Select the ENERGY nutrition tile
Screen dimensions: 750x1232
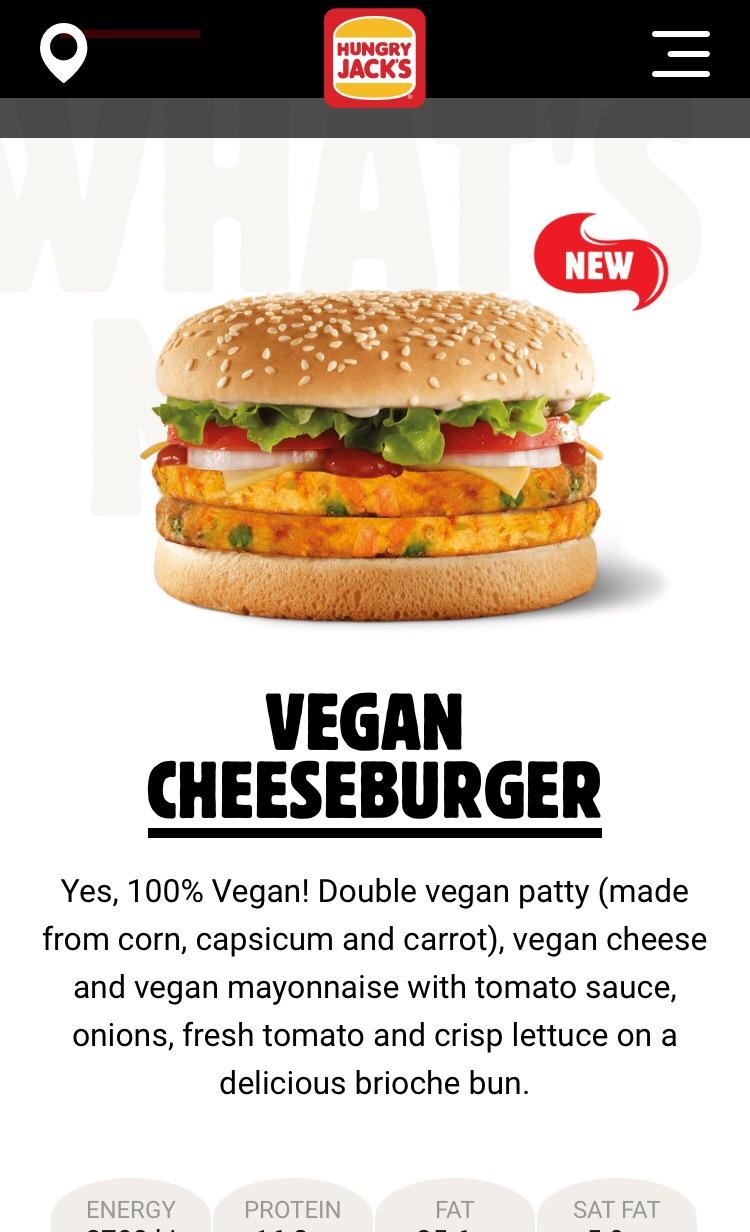[131, 1210]
